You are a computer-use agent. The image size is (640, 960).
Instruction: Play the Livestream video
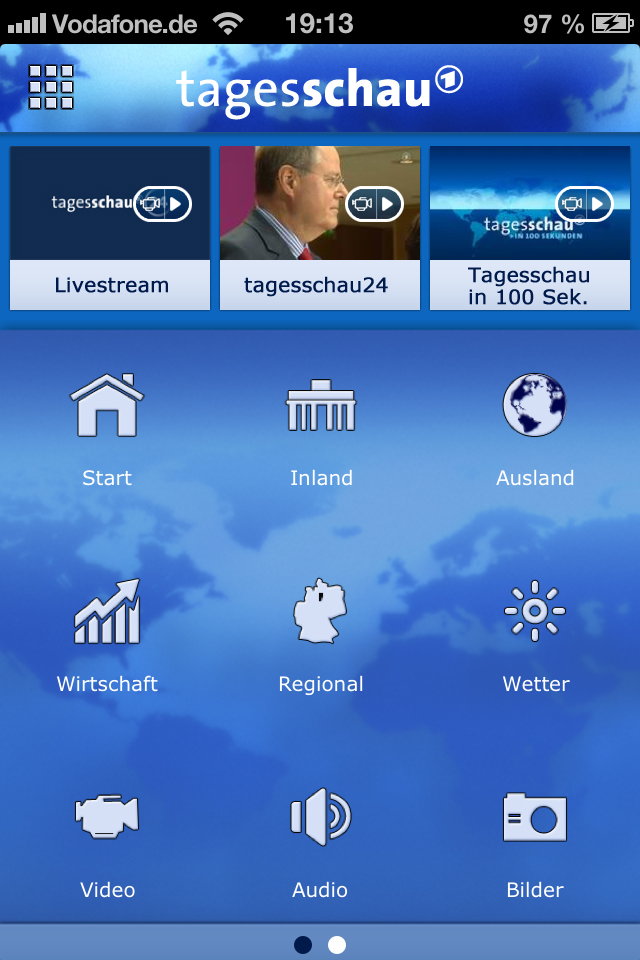pos(110,227)
